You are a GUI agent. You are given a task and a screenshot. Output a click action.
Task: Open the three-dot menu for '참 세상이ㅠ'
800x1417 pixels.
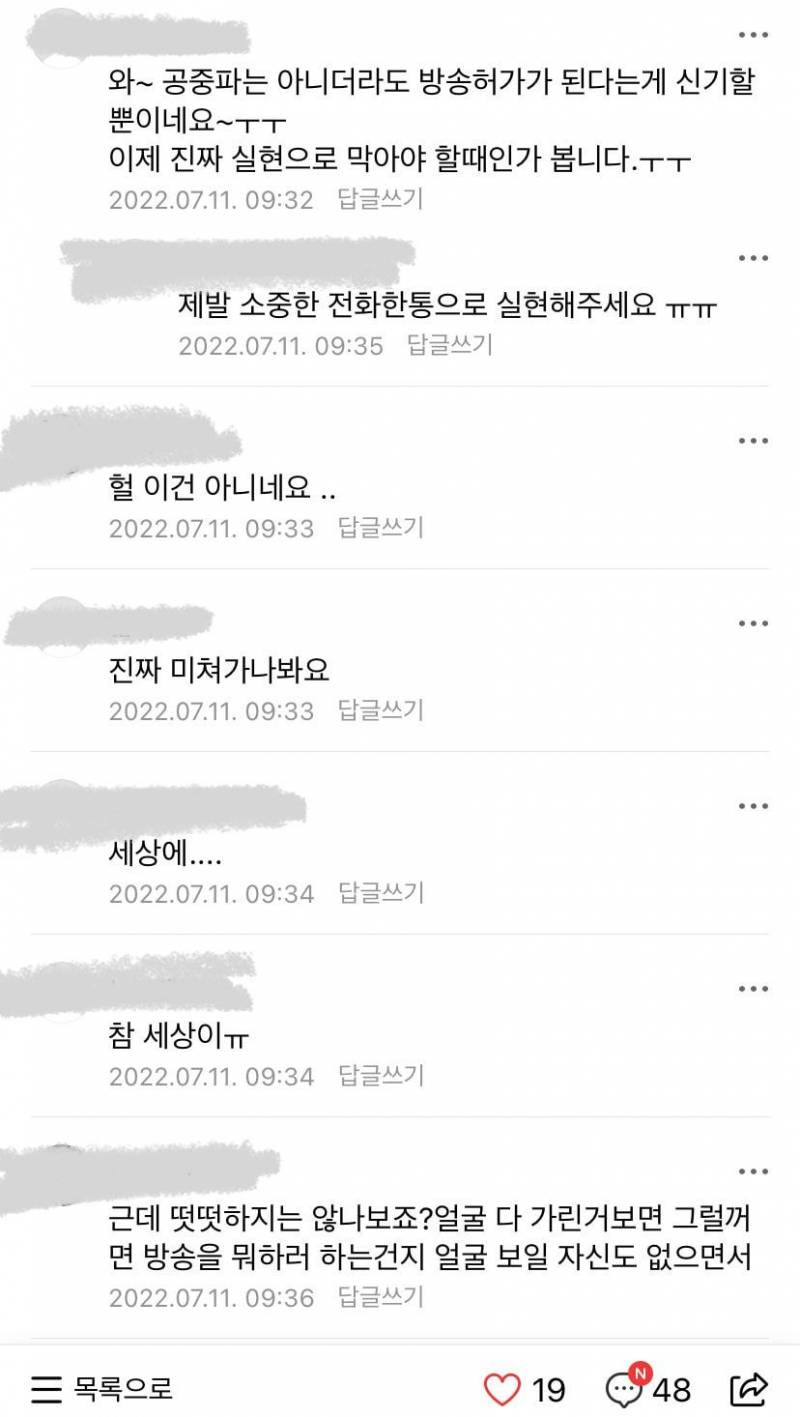pos(752,989)
